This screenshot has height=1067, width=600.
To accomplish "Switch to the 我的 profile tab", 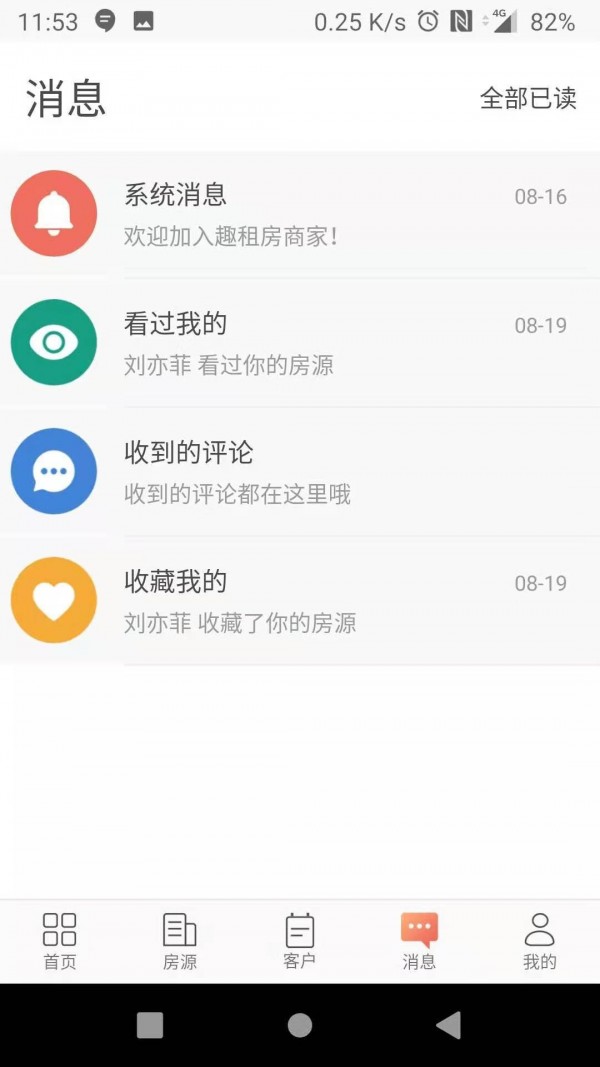I will [x=539, y=941].
